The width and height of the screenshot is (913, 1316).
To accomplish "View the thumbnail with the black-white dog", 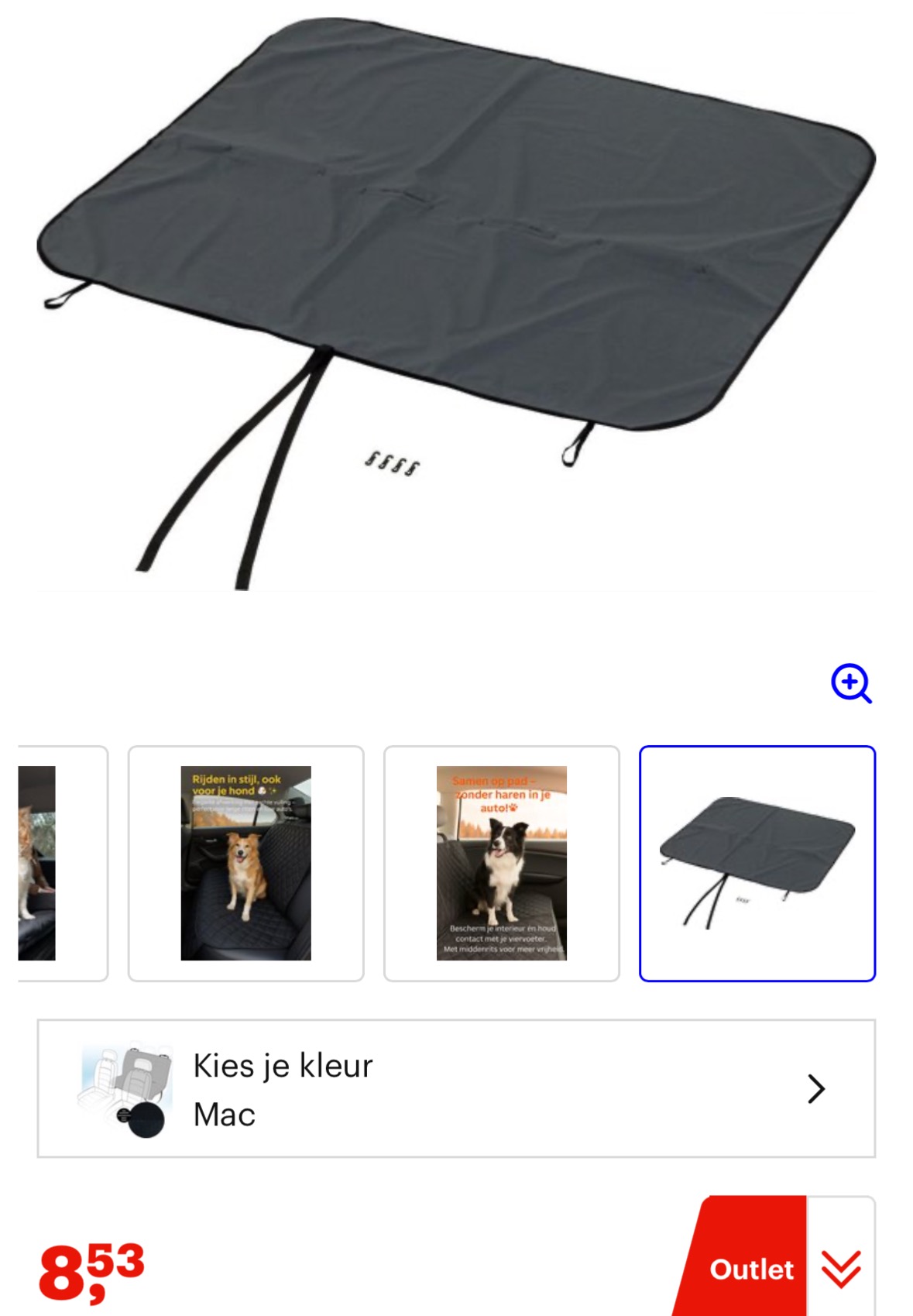I will coord(501,863).
